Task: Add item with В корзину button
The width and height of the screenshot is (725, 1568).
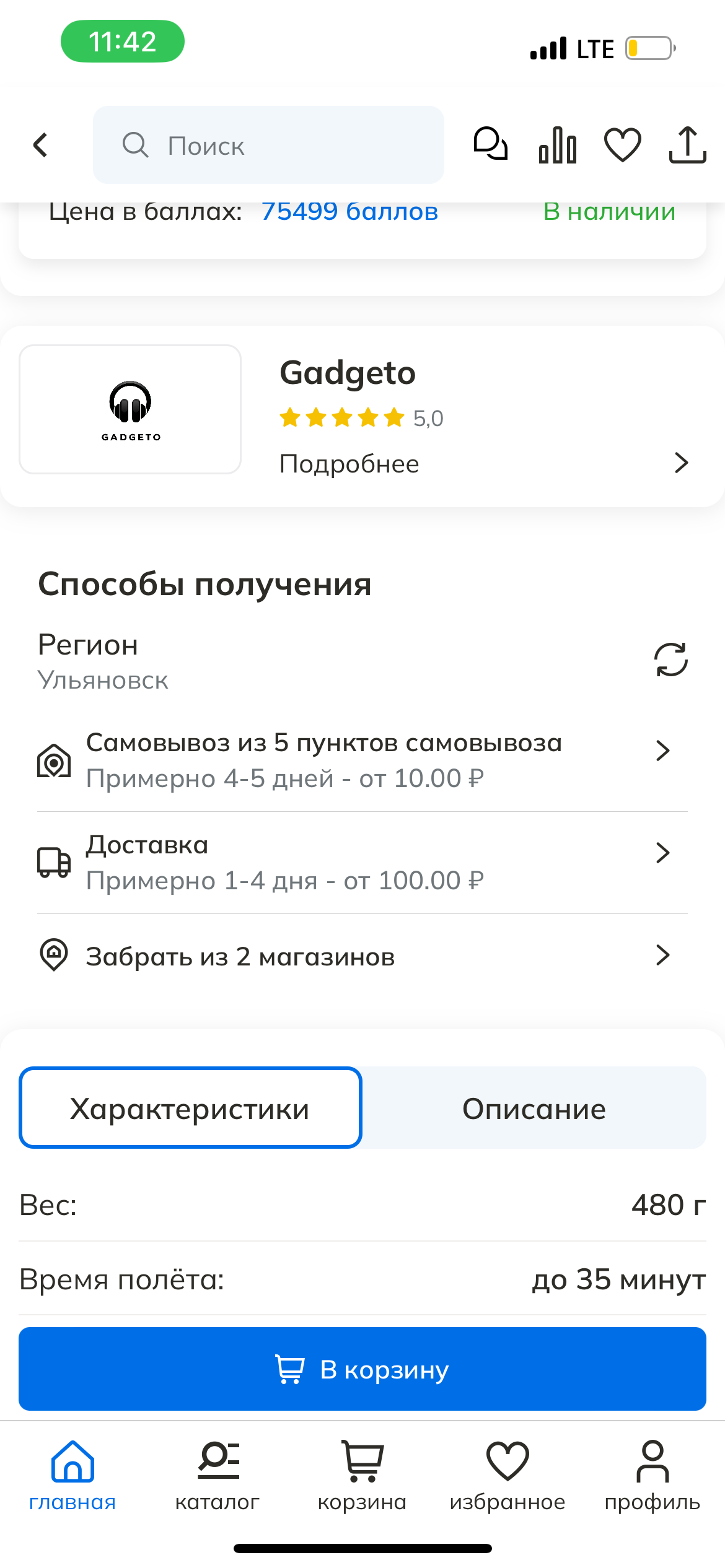Action: pyautogui.click(x=362, y=1369)
